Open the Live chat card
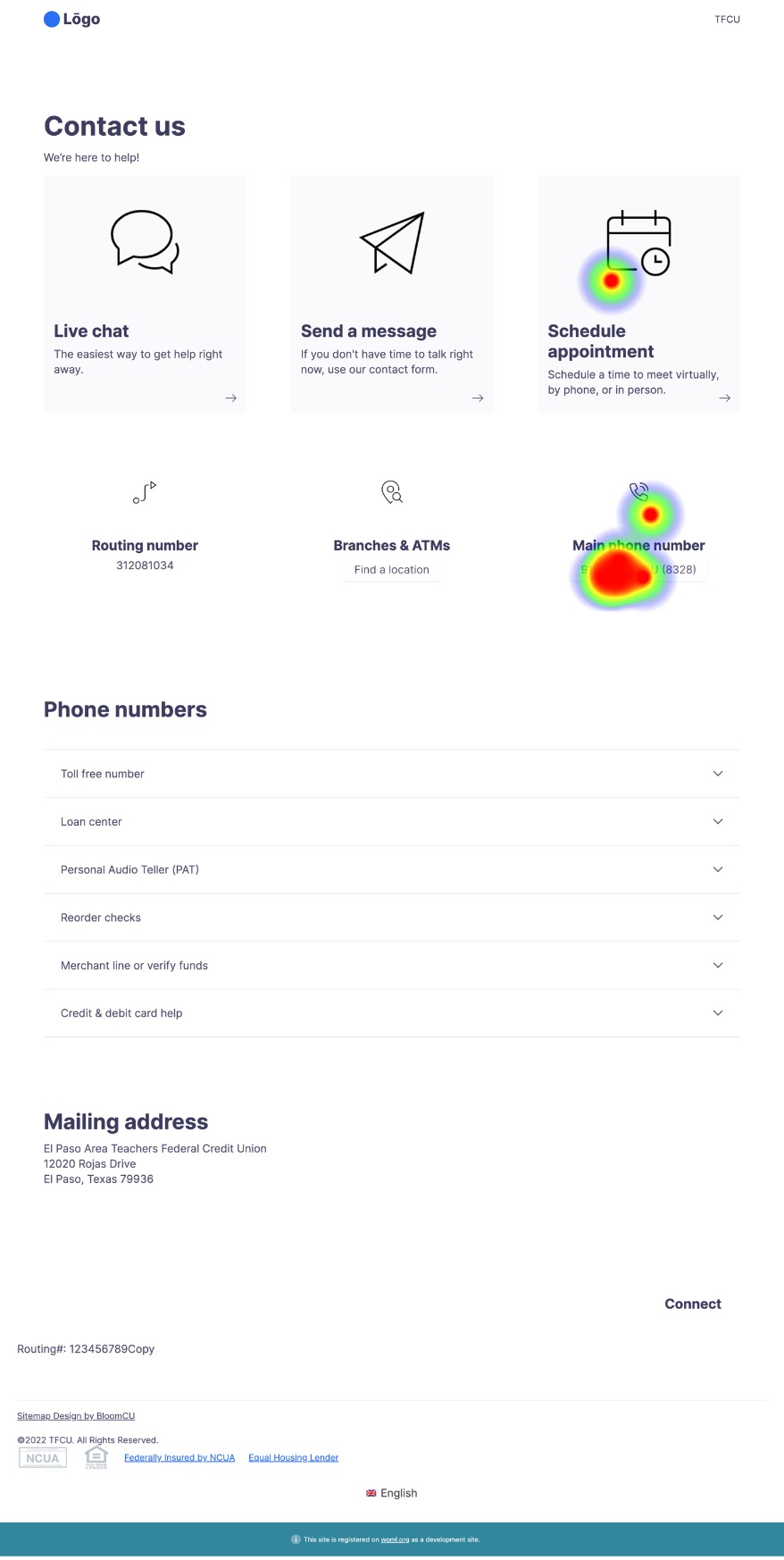 pos(145,295)
